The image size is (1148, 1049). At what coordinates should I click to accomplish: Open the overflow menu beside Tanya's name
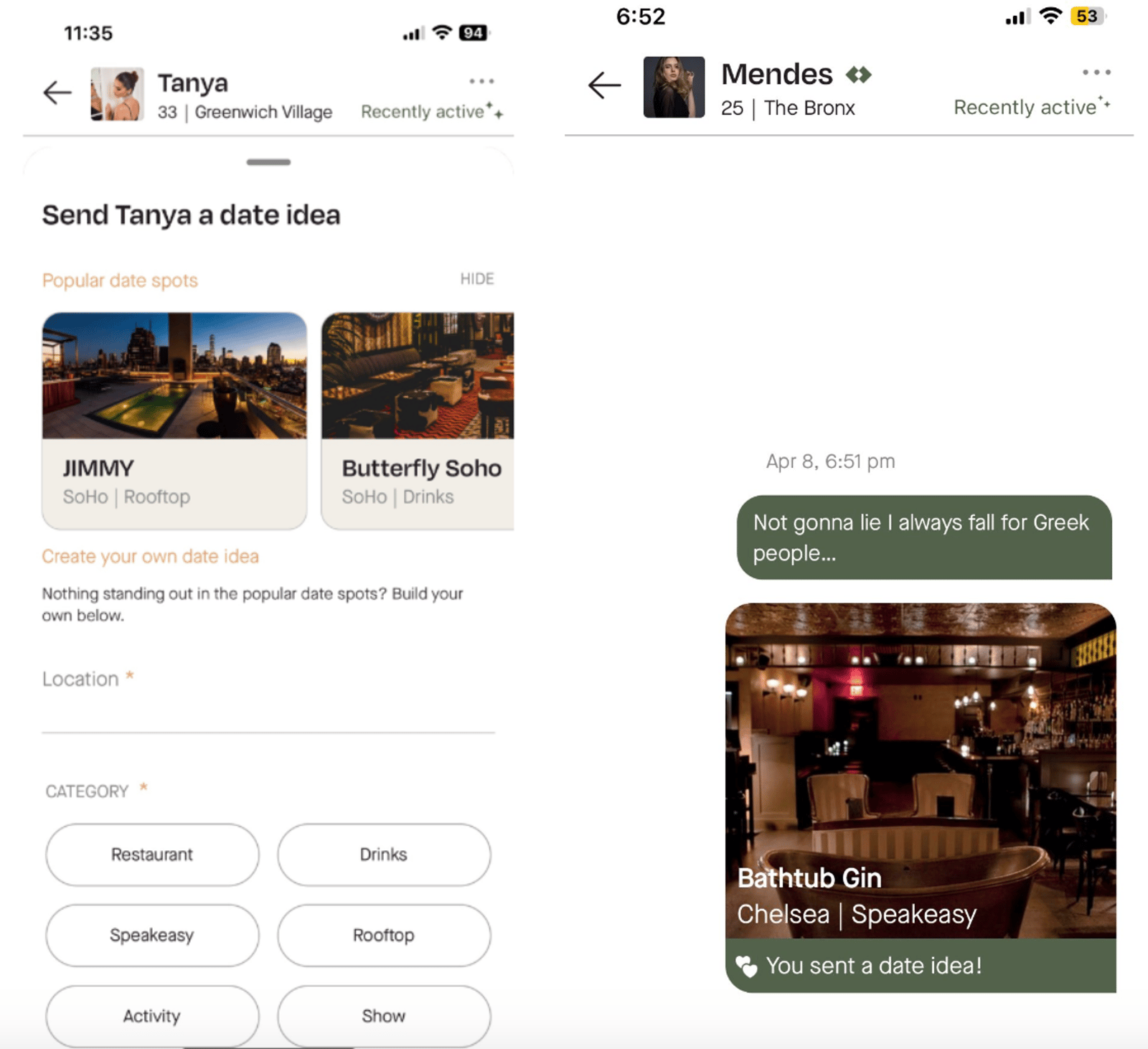coord(481,81)
